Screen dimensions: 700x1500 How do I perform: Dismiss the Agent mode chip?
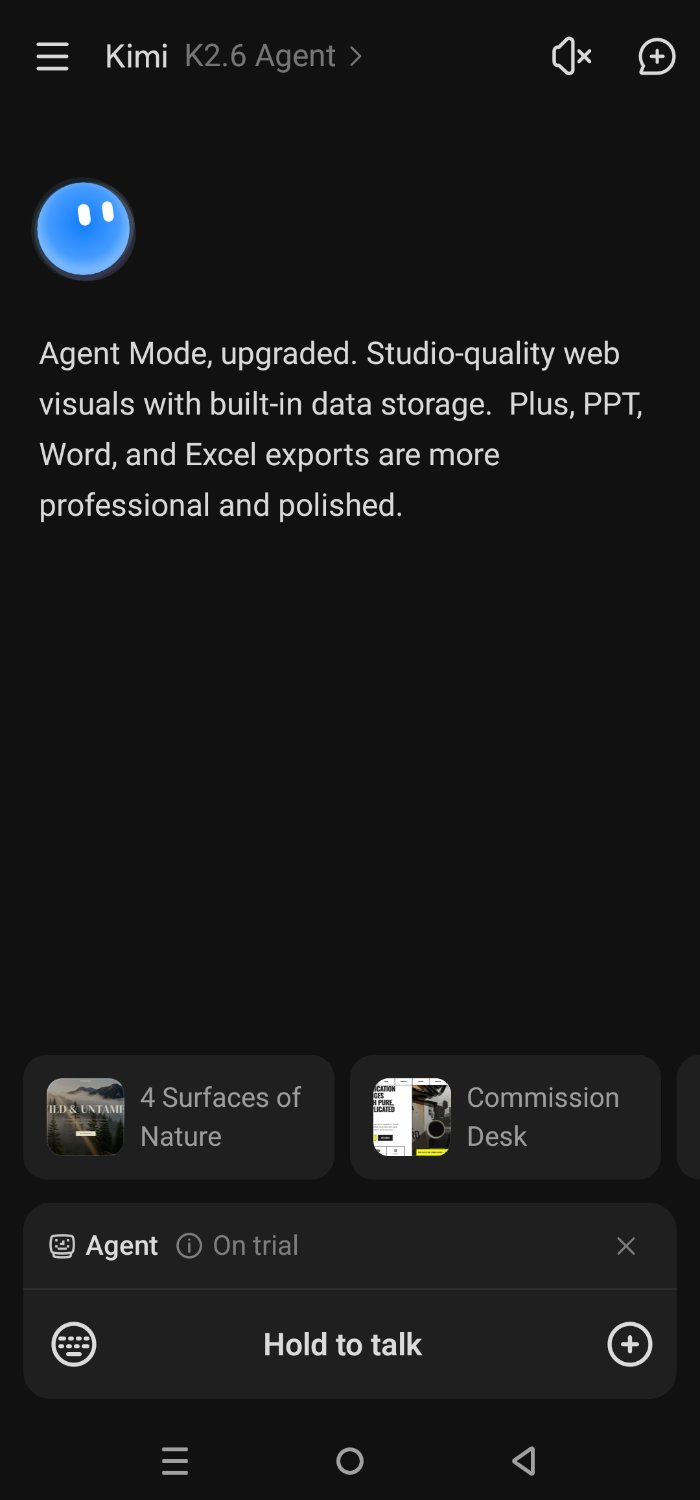(x=626, y=1246)
